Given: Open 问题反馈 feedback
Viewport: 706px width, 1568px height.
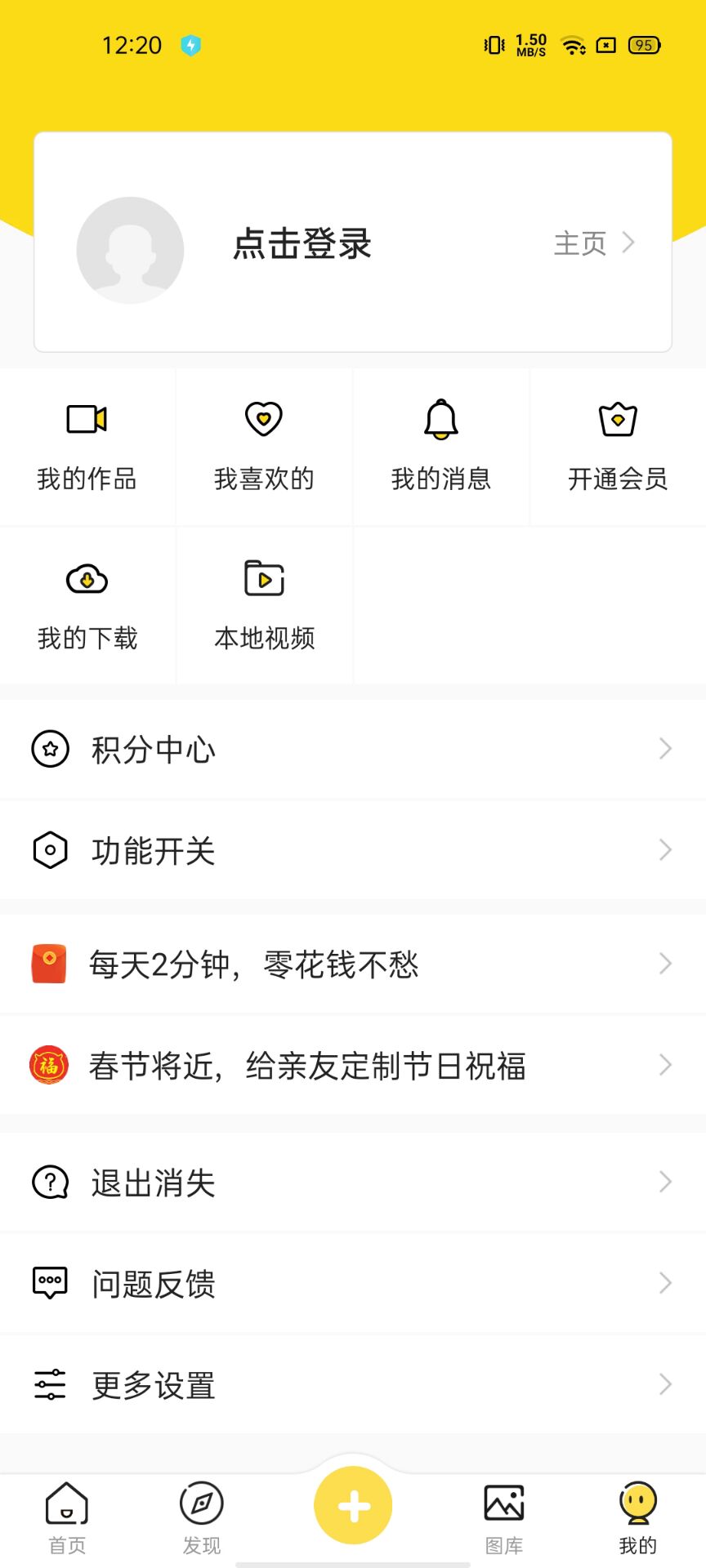Looking at the screenshot, I should [x=353, y=1283].
